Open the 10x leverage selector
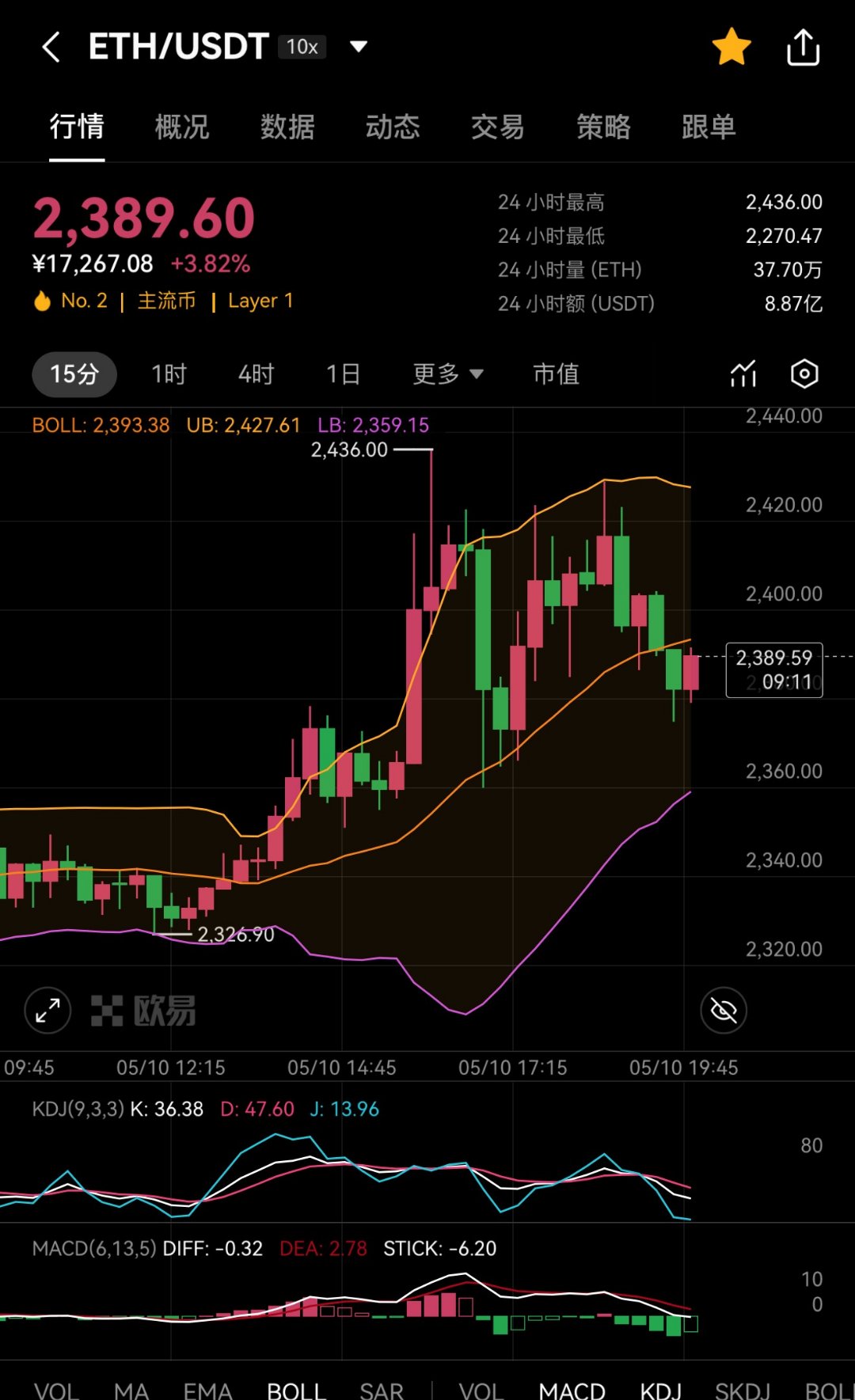855x1400 pixels. tap(301, 47)
